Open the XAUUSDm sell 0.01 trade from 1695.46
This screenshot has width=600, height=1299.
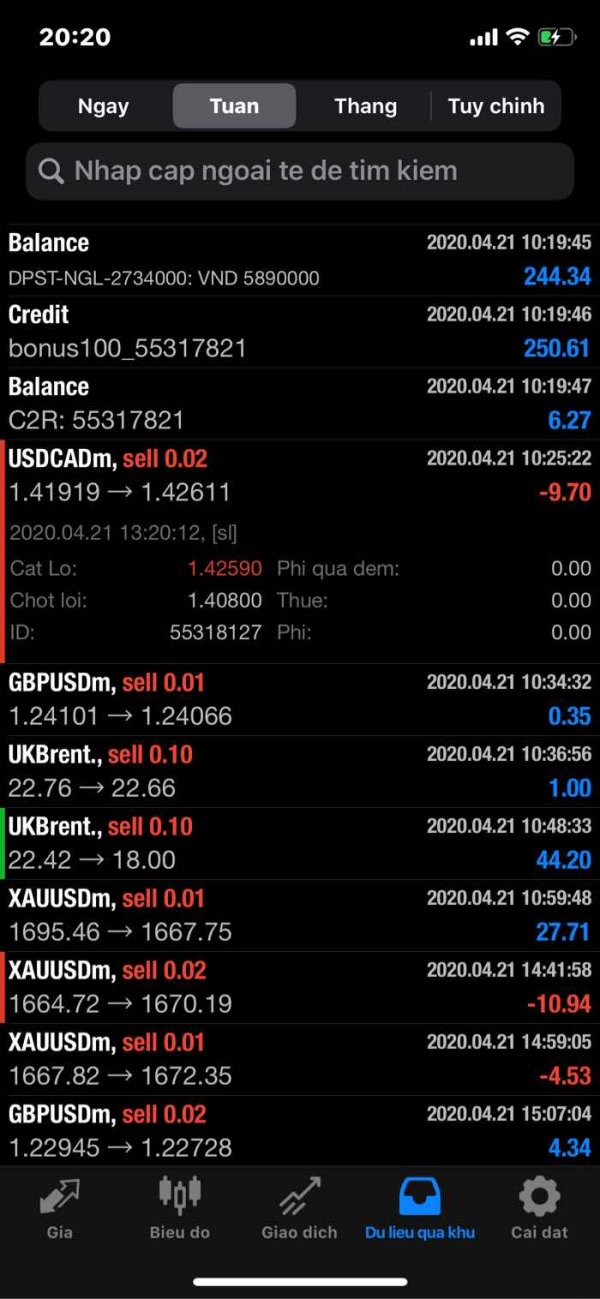point(300,916)
